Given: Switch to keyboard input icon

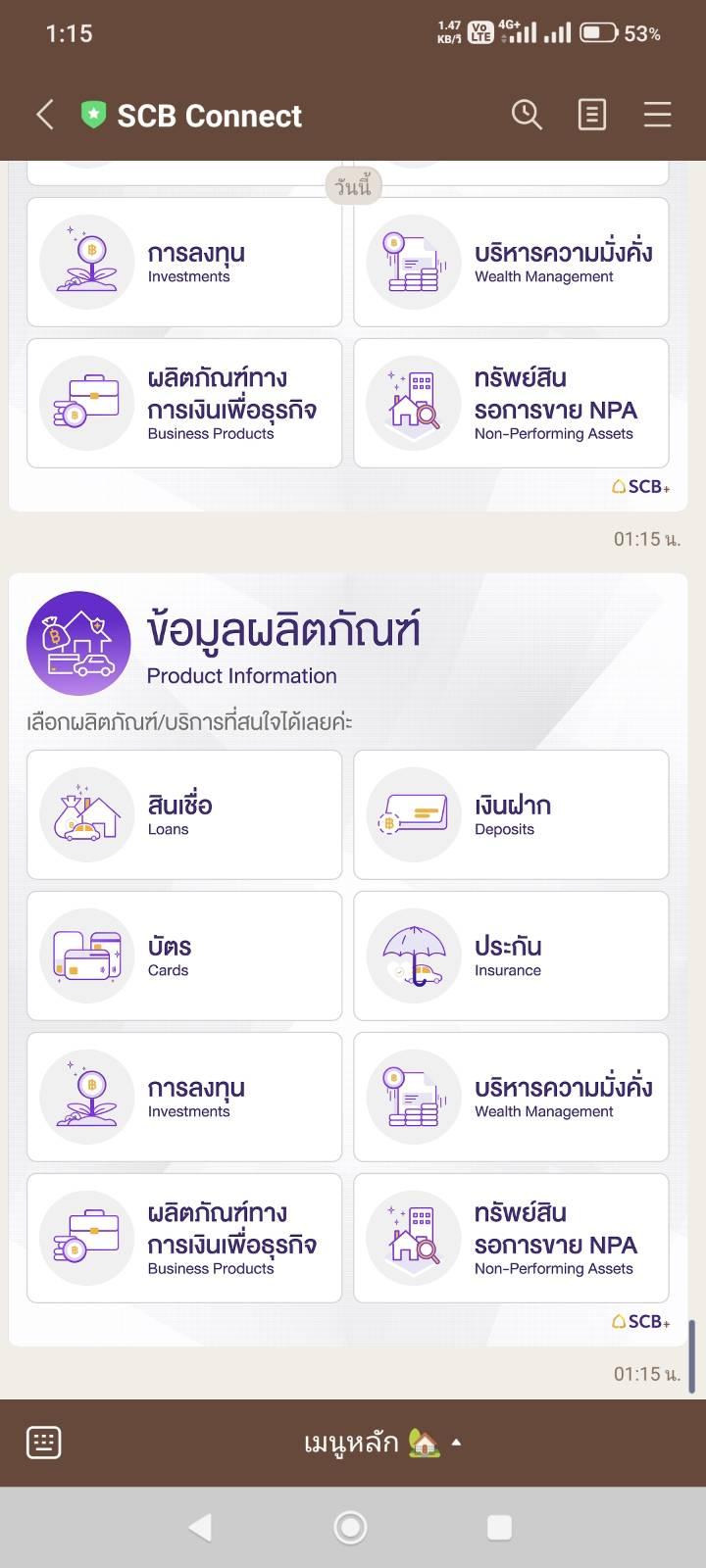Looking at the screenshot, I should 43,1443.
